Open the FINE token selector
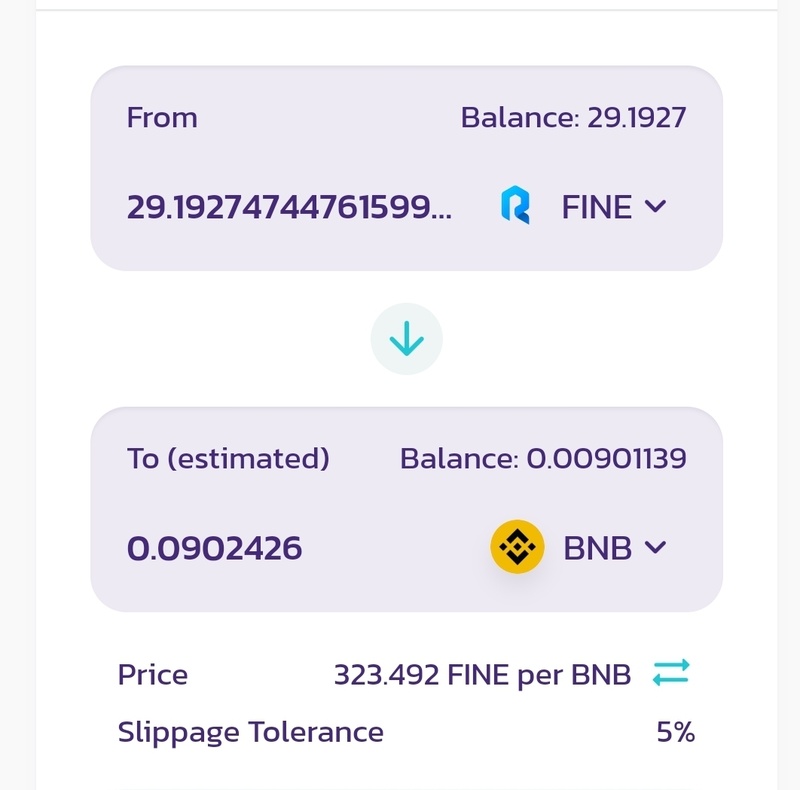This screenshot has width=800, height=790. (x=584, y=207)
